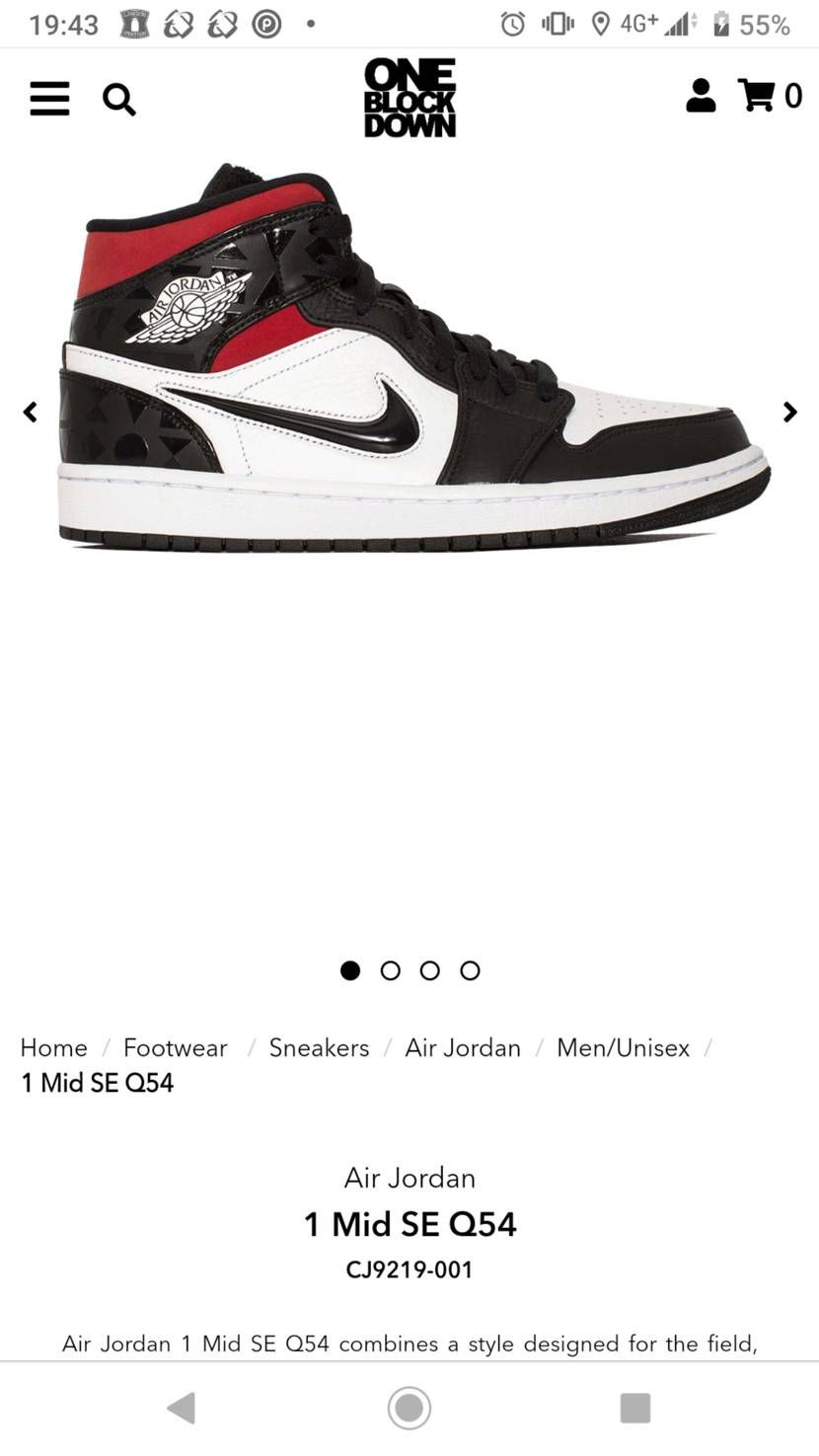This screenshot has height=1456, width=819.
Task: Jump to third image dot
Action: [430, 970]
